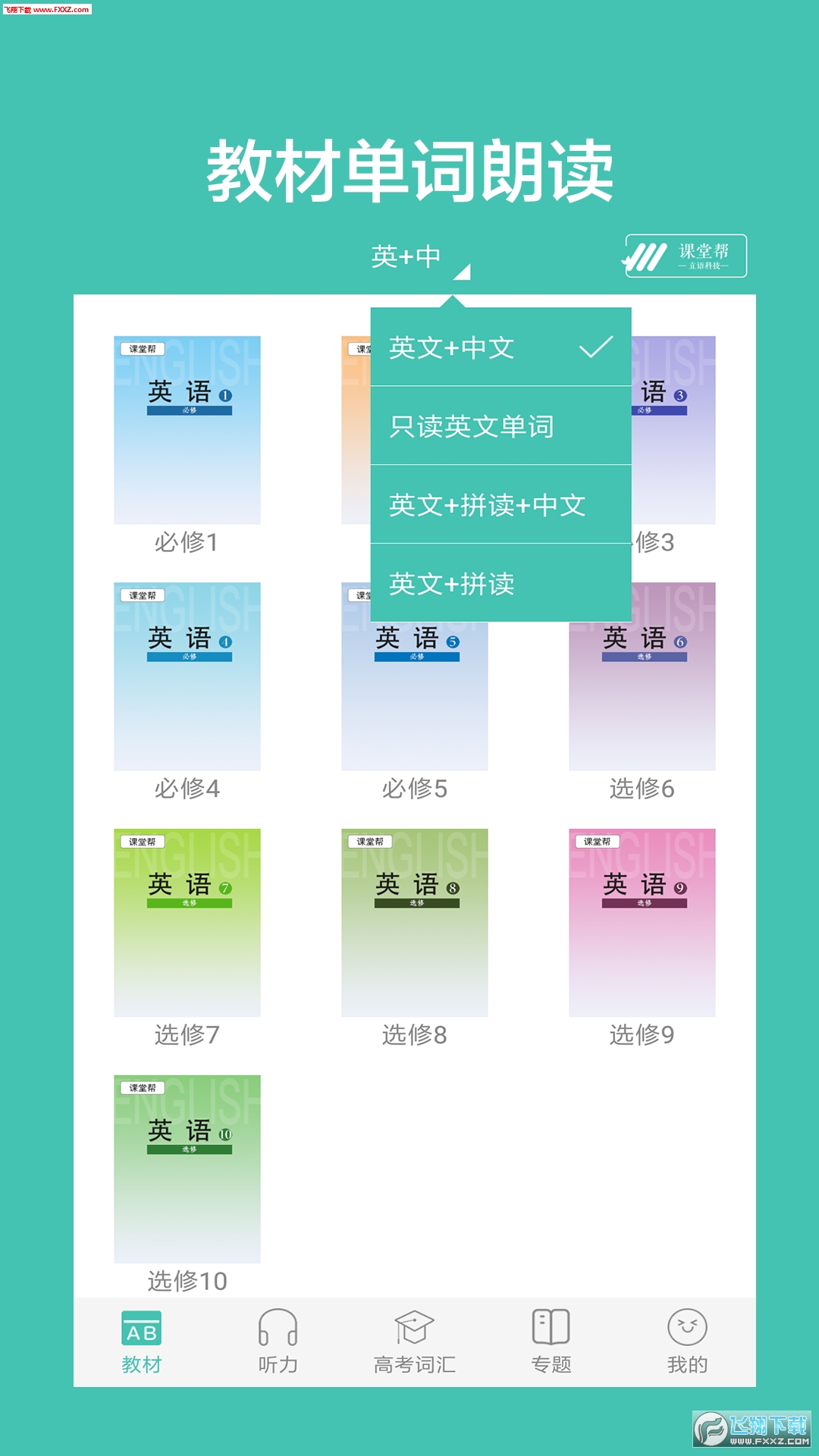Image resolution: width=819 pixels, height=1456 pixels.
Task: Open the 选修10 textbook cover
Action: pos(186,1168)
